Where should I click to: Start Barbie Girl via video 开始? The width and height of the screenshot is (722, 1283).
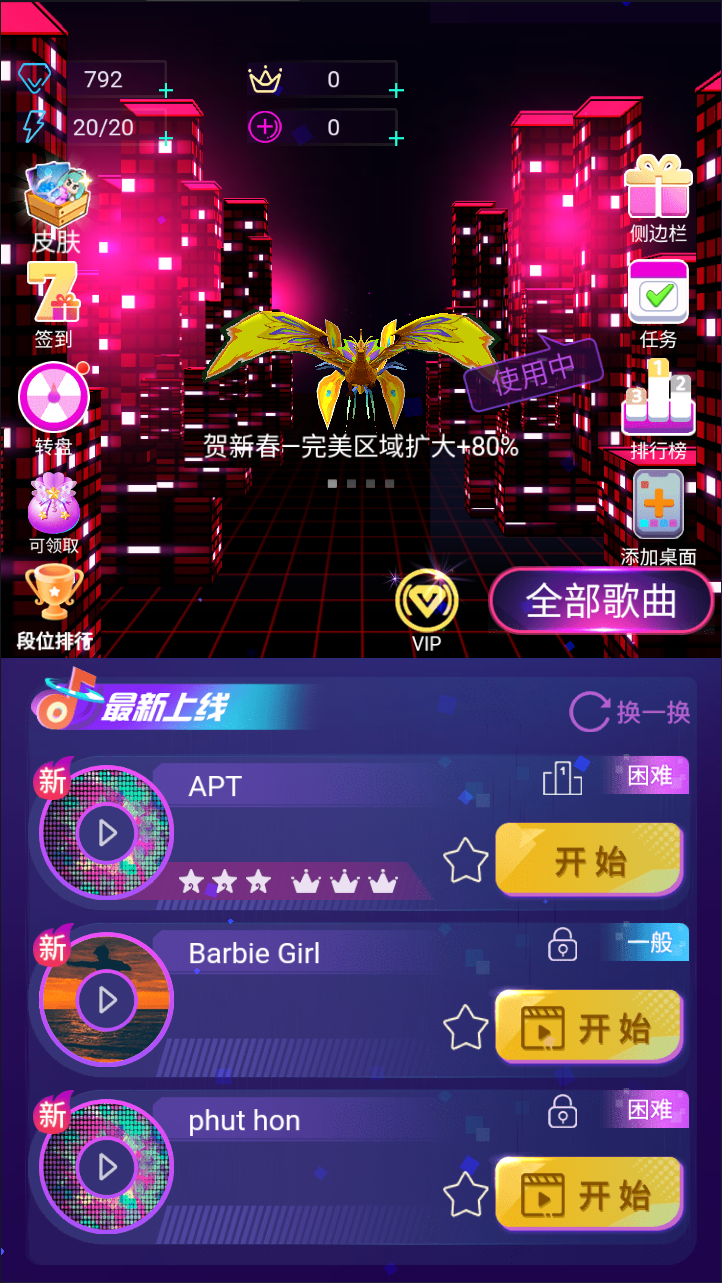[590, 1027]
